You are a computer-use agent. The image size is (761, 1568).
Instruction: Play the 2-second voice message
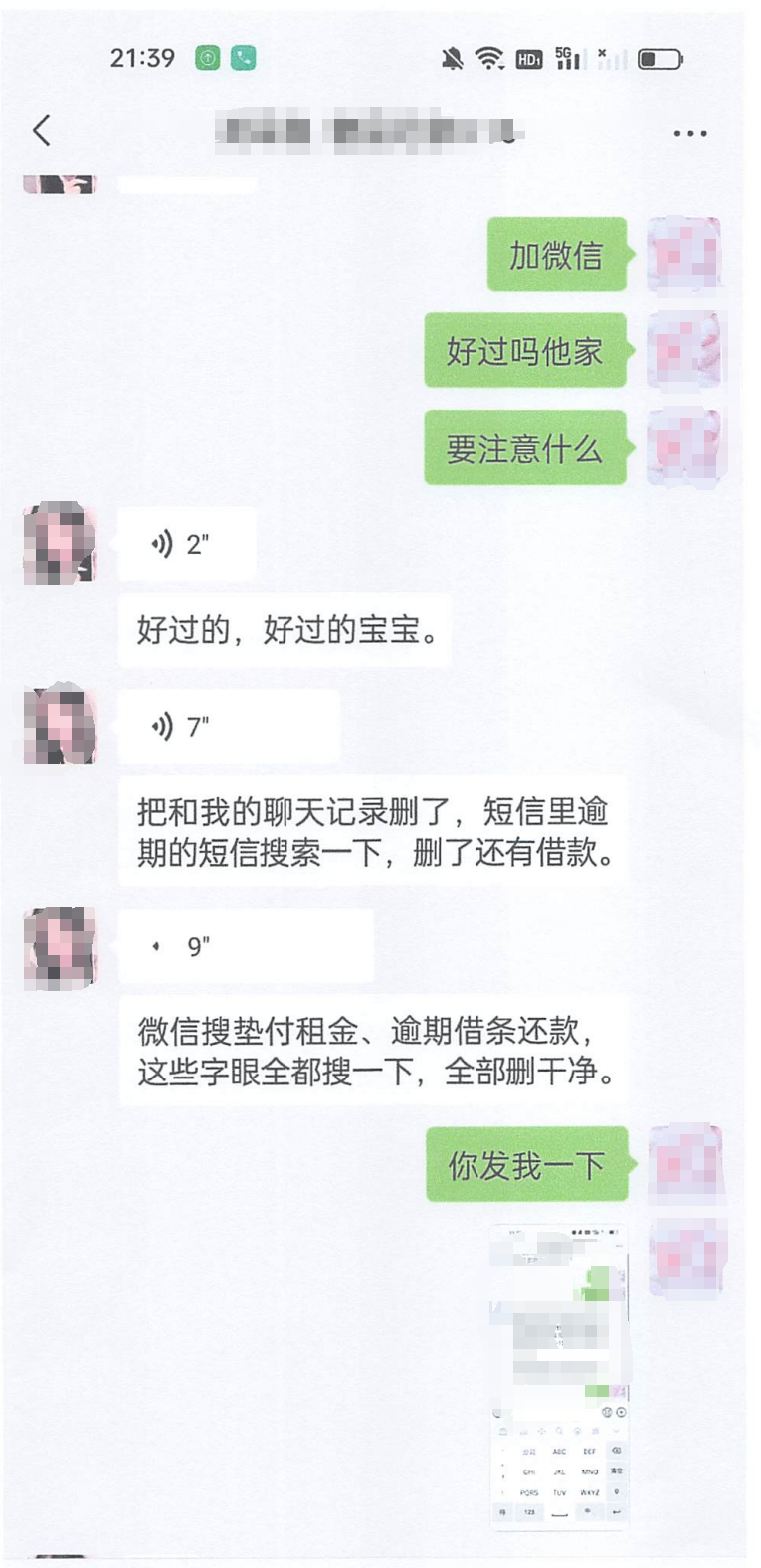tap(186, 544)
